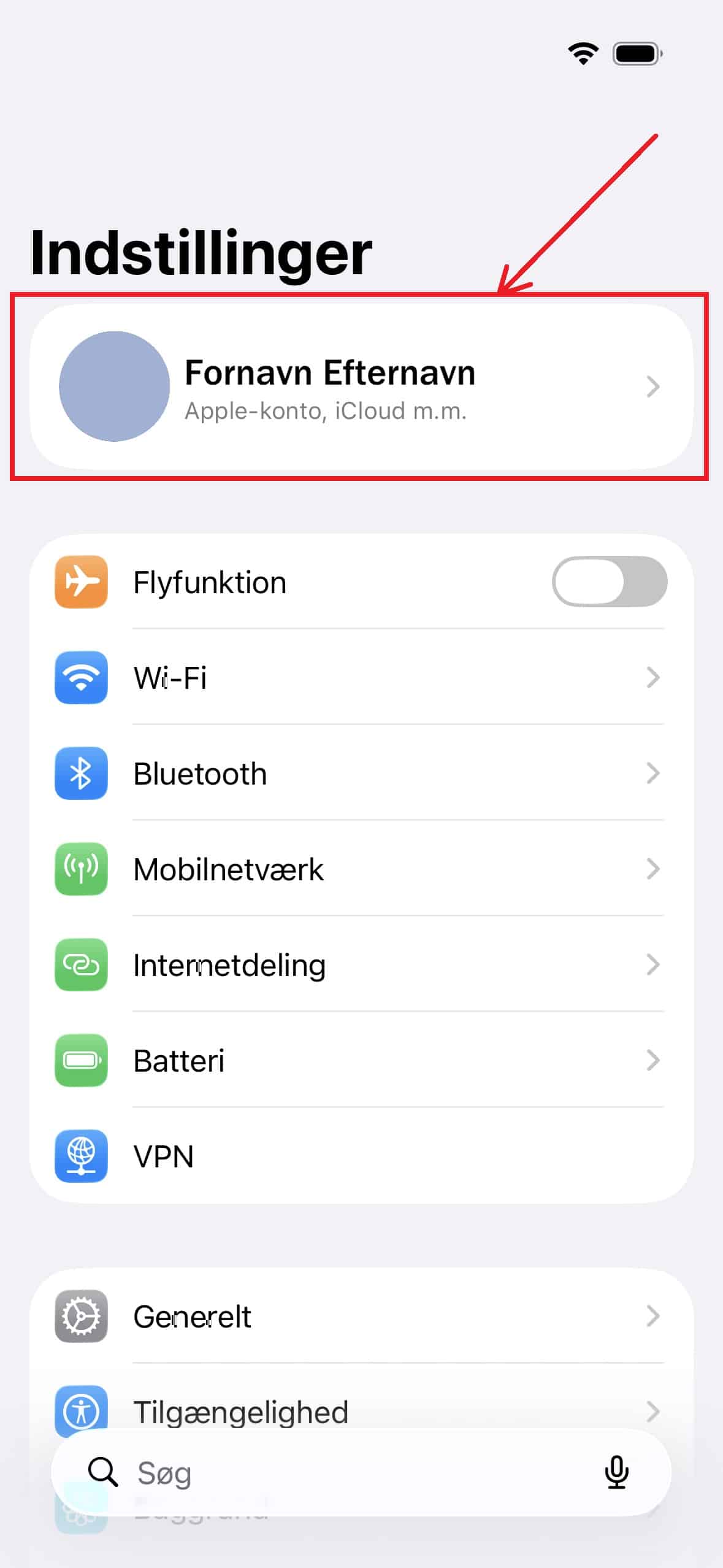
Task: Select the Internetdeling chain-link icon
Action: 82,964
